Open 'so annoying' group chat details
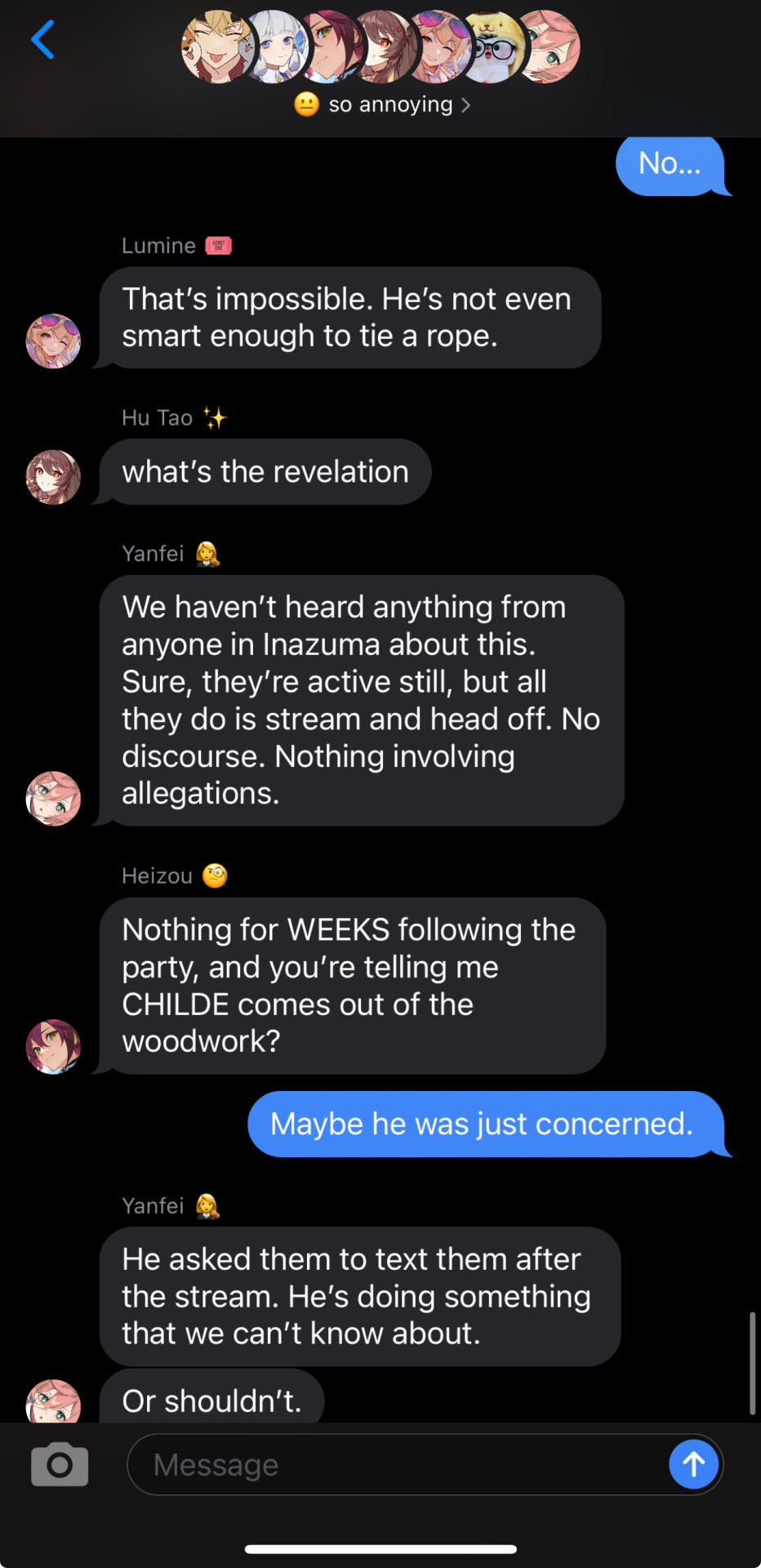The image size is (761, 1568). coord(382,105)
